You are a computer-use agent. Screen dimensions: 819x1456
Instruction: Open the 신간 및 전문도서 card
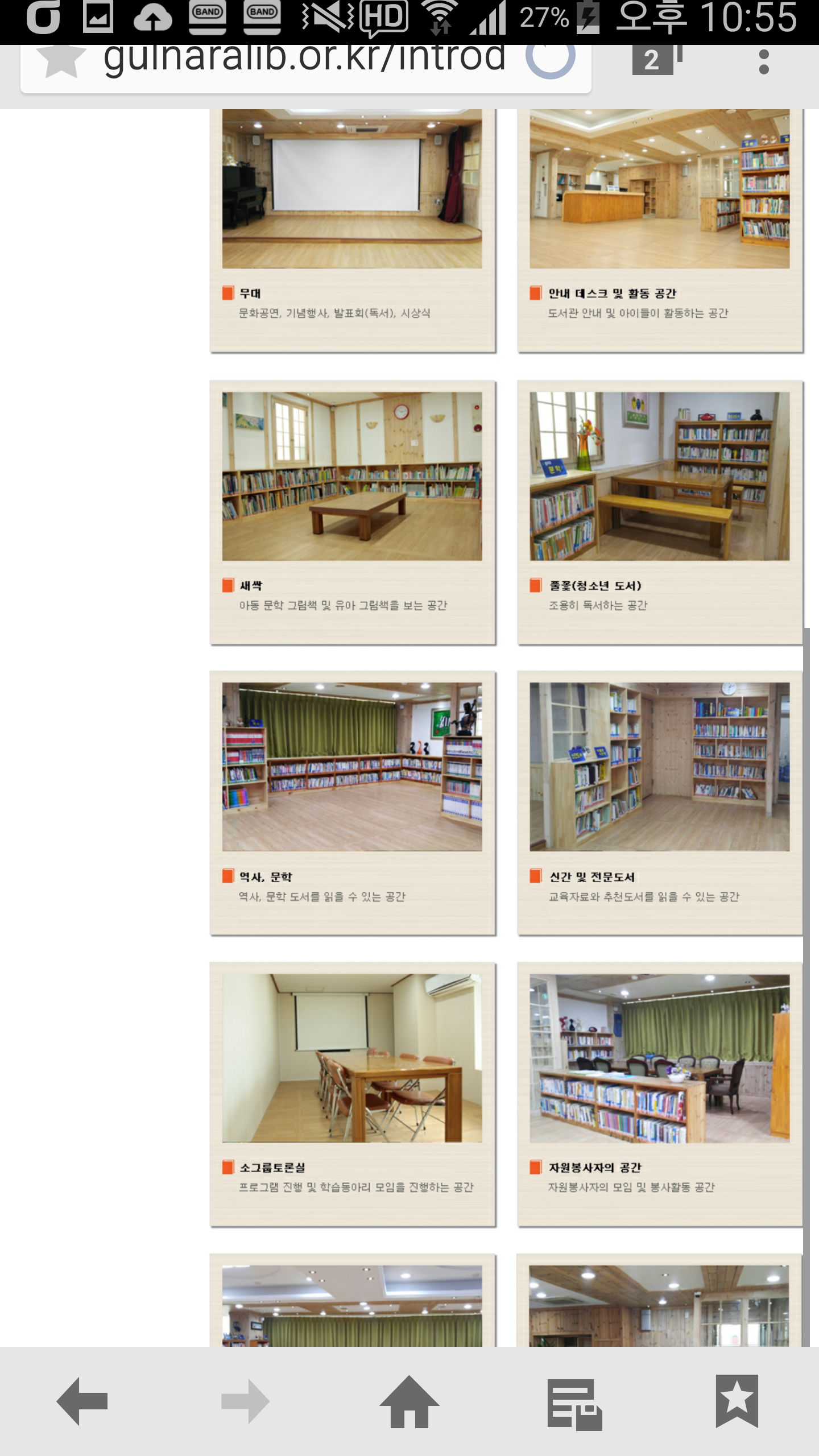(659, 802)
